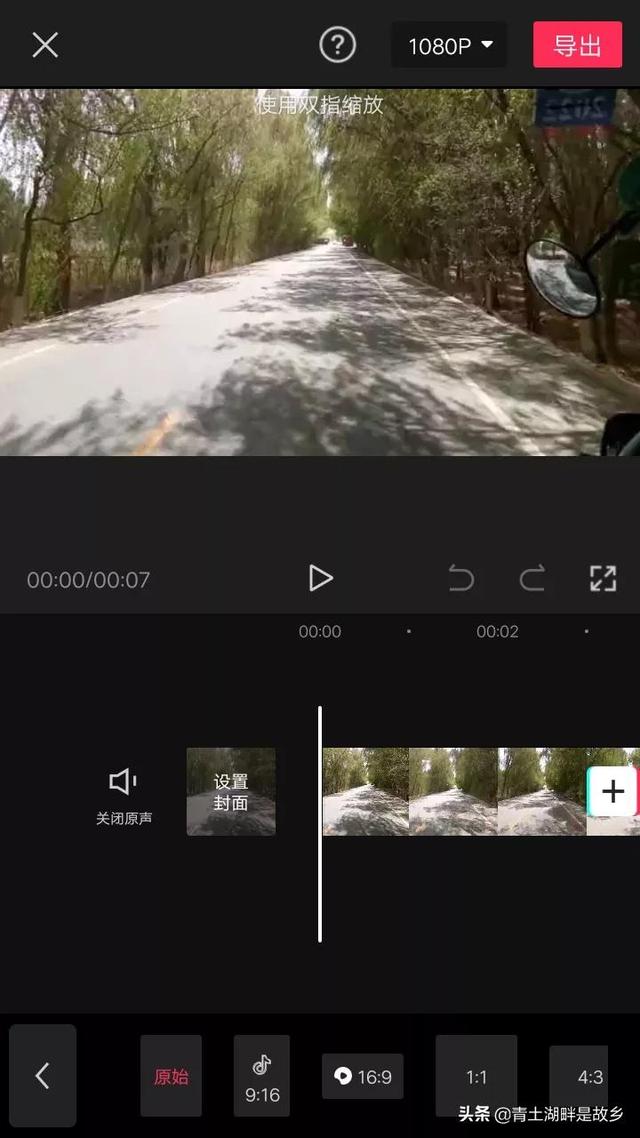Screen dimensions: 640x1138
Task: Choose the 16:9 aspect ratio
Action: (363, 1076)
